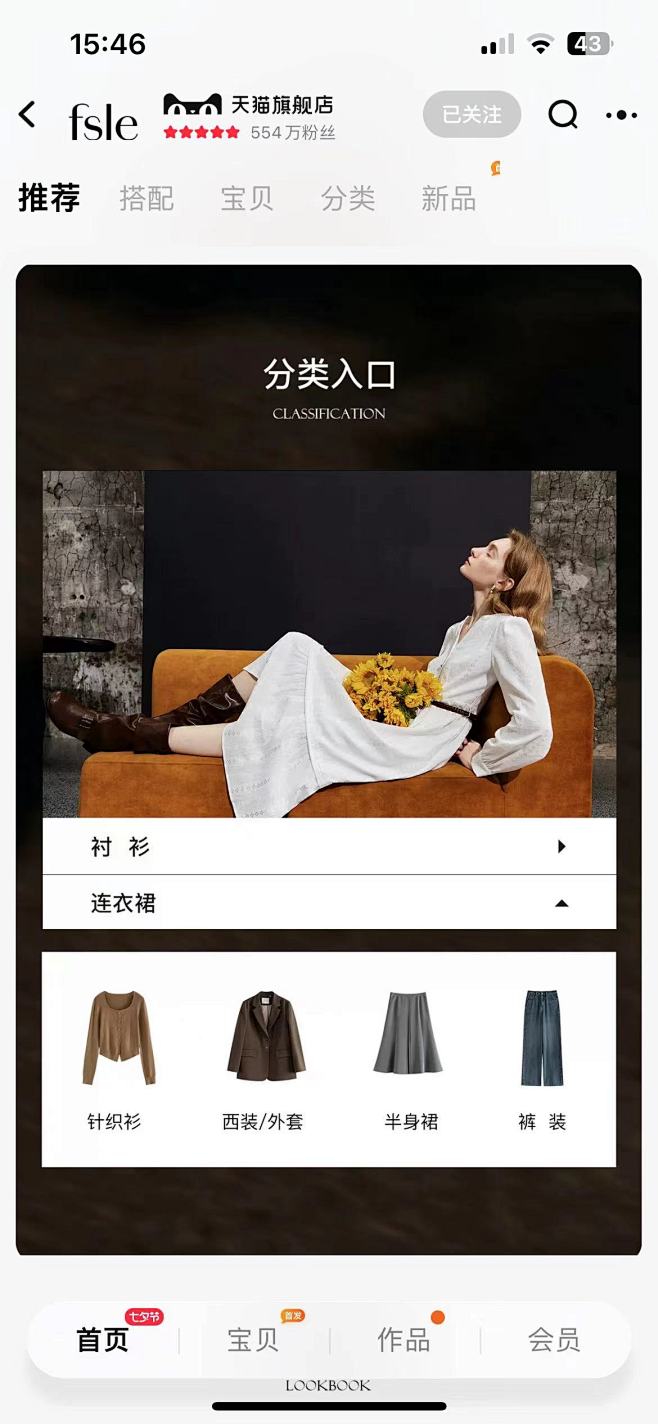Screen dimensions: 658x1424
Task: Open the three-dot overflow menu
Action: click(621, 116)
